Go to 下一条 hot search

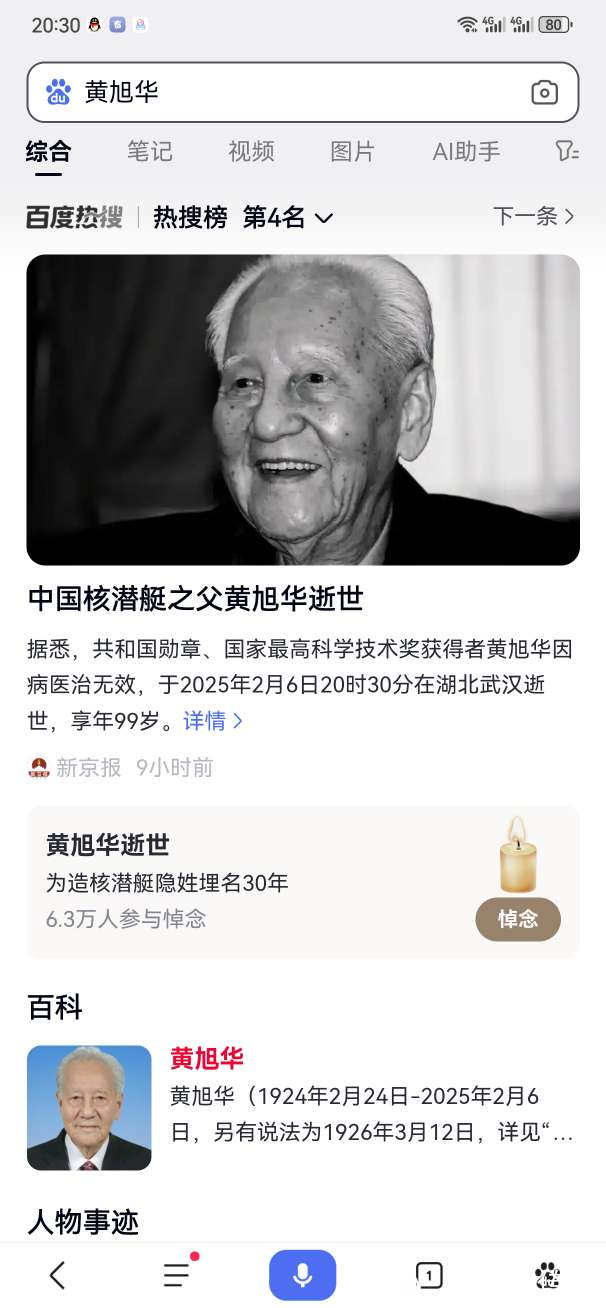point(534,216)
